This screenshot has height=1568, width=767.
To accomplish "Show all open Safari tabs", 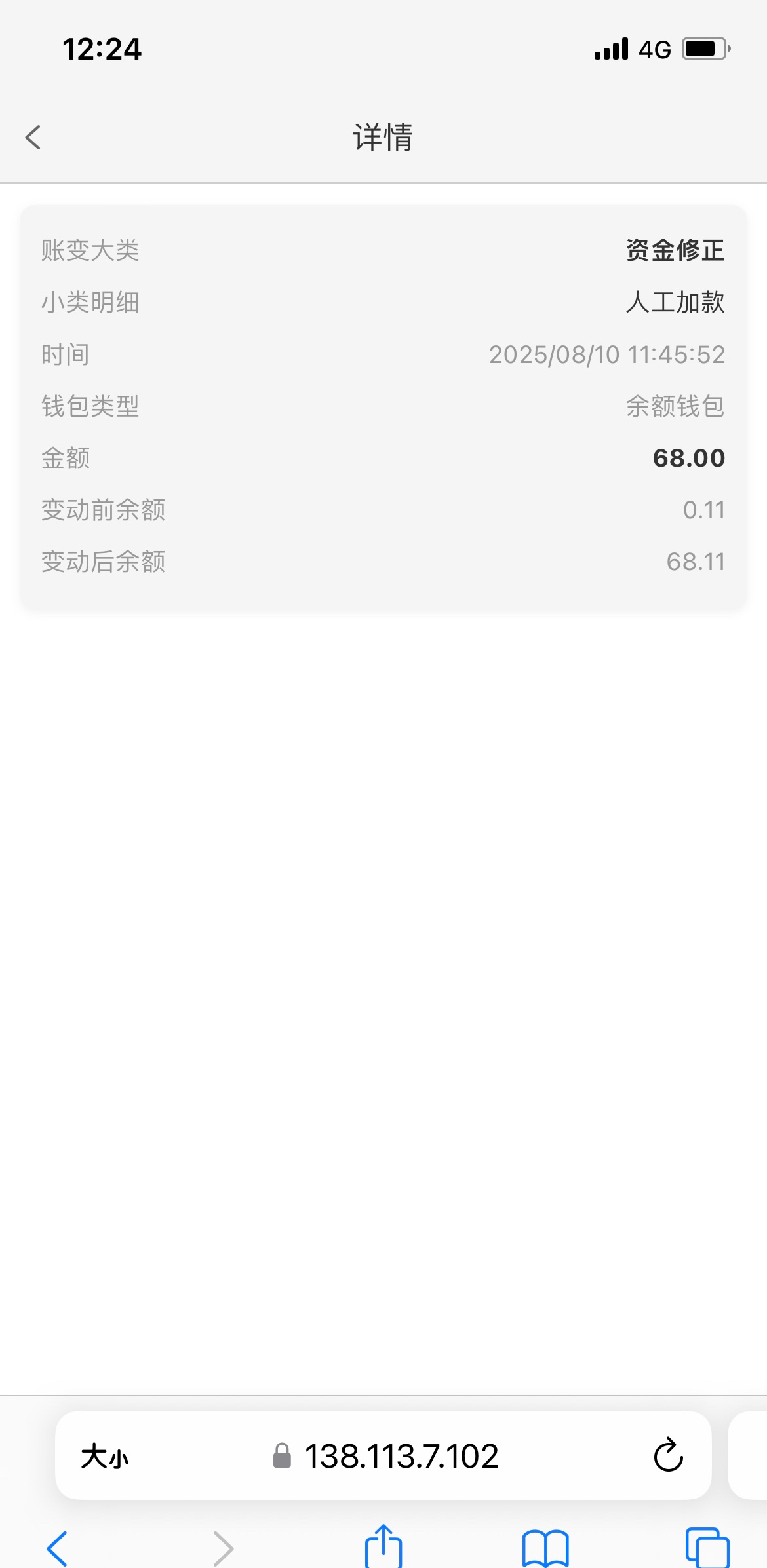I will coord(707,1548).
